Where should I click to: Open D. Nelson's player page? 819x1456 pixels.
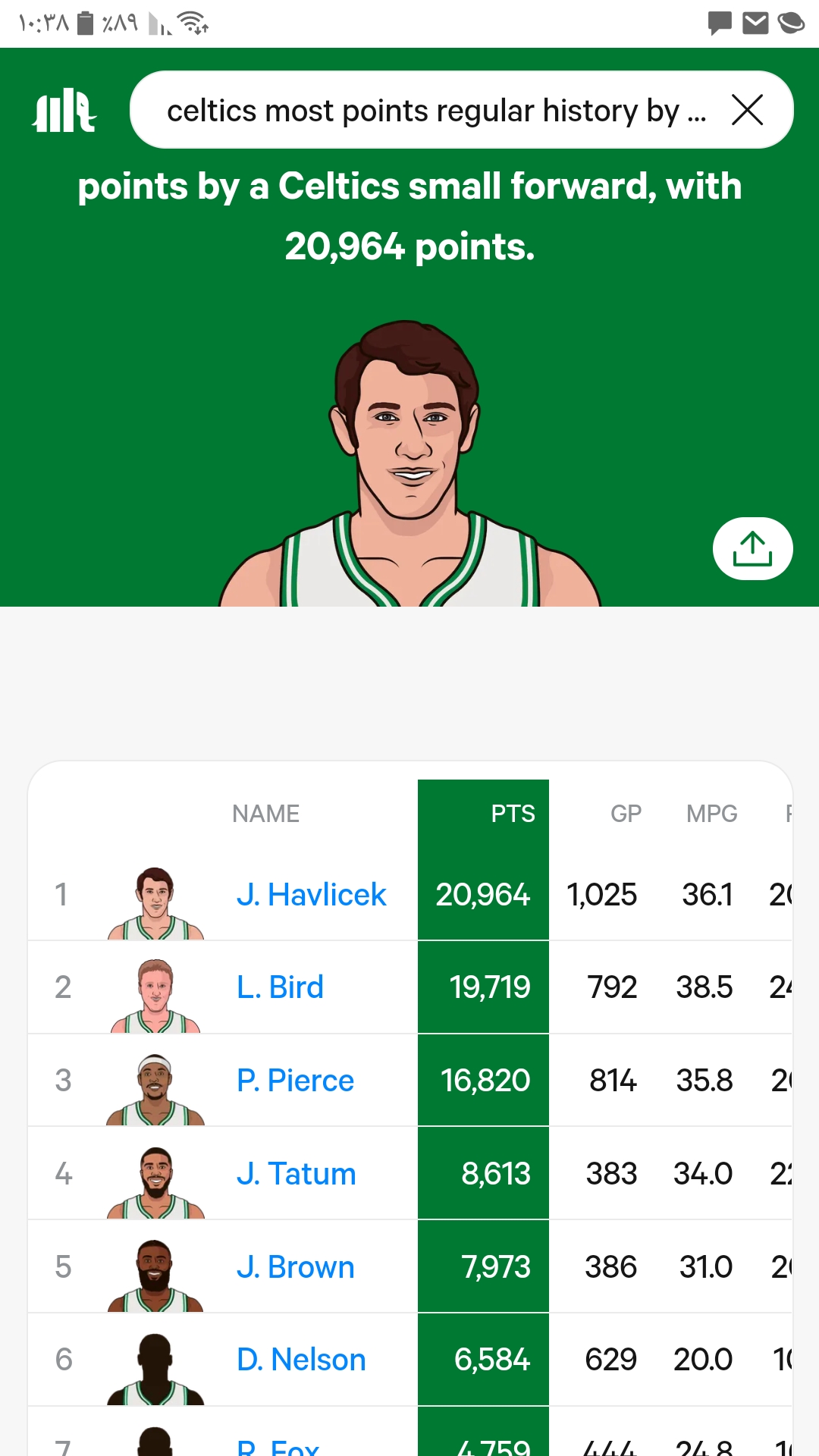coord(301,1360)
